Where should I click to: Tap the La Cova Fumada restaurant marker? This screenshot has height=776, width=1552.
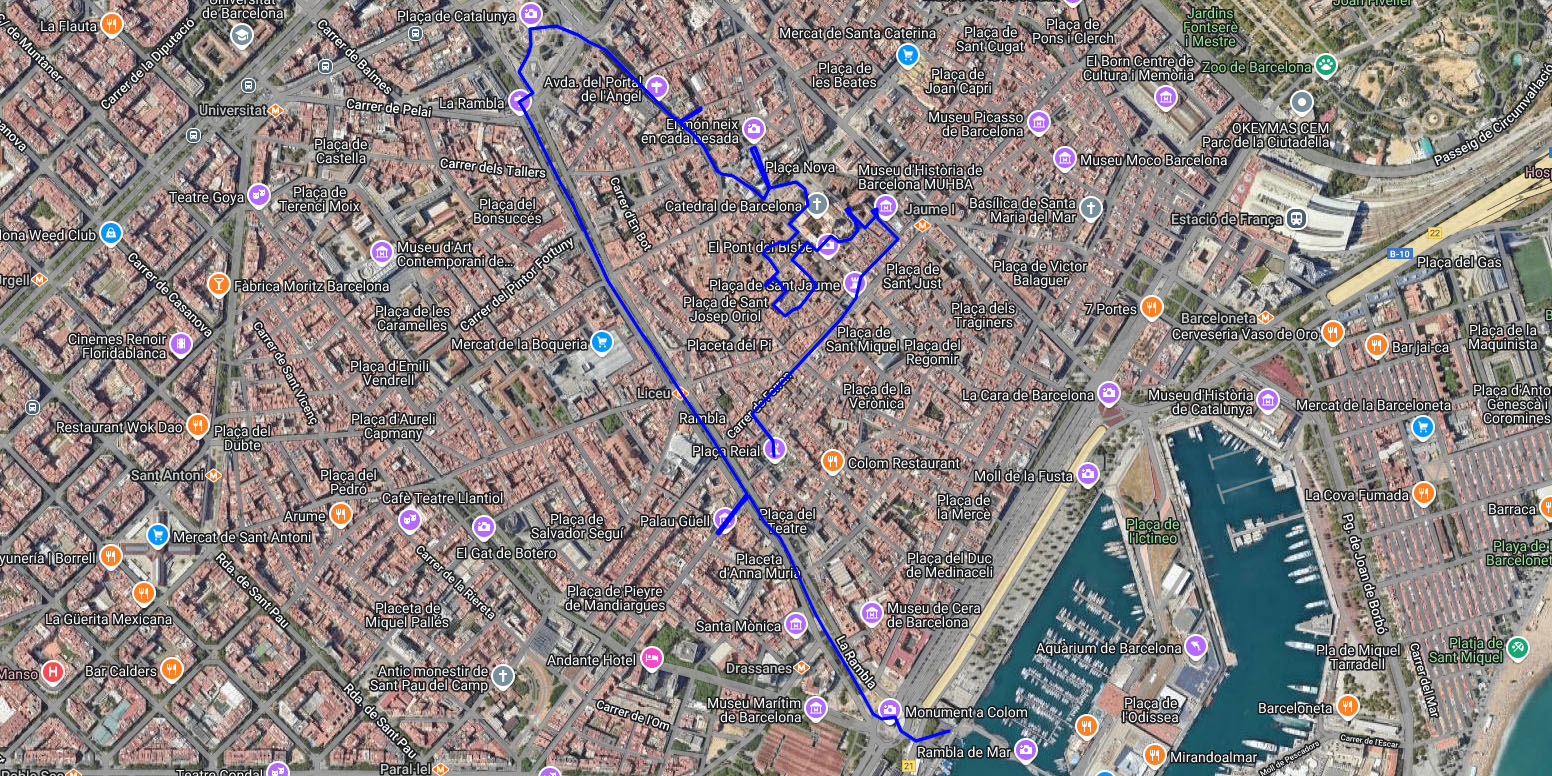[x=1422, y=494]
